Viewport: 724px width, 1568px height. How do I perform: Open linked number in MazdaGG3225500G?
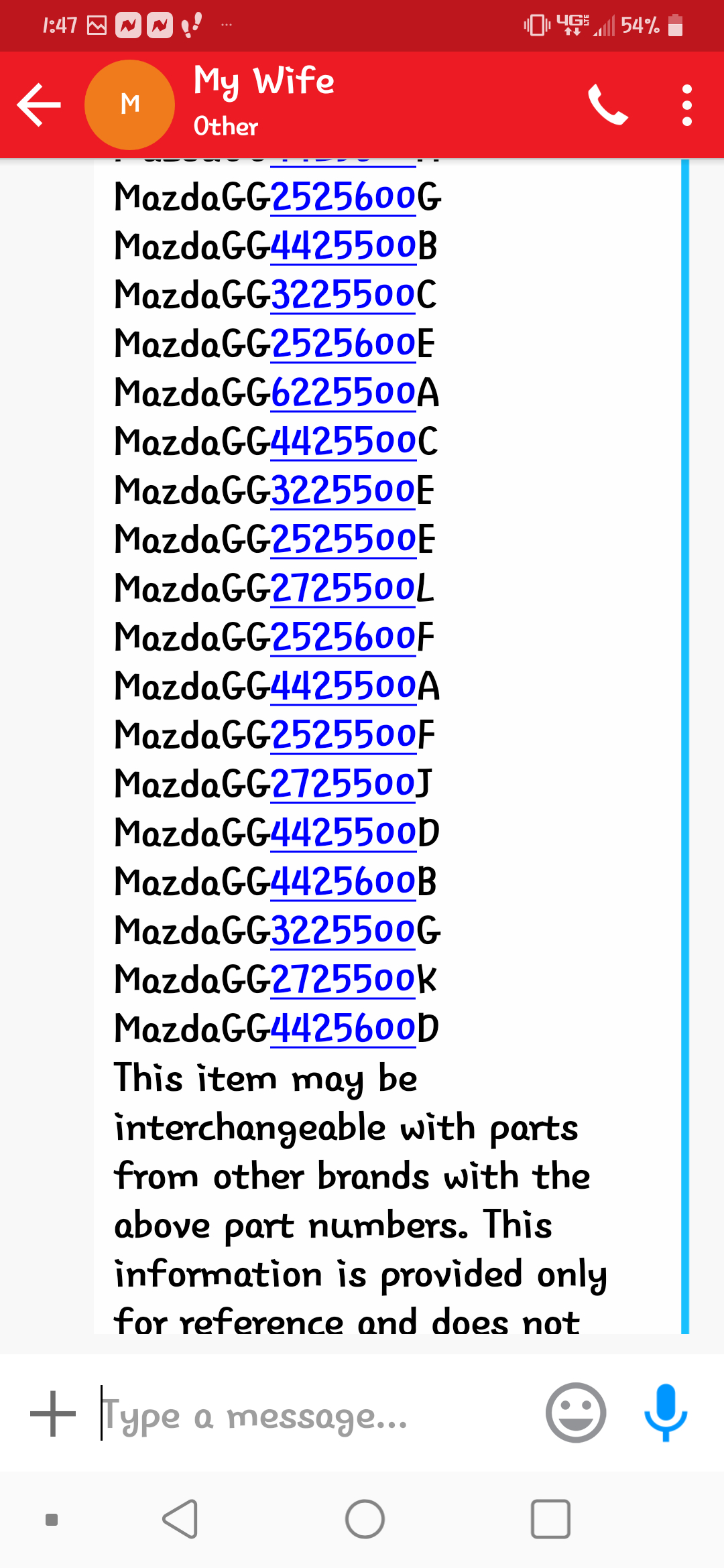(x=344, y=931)
